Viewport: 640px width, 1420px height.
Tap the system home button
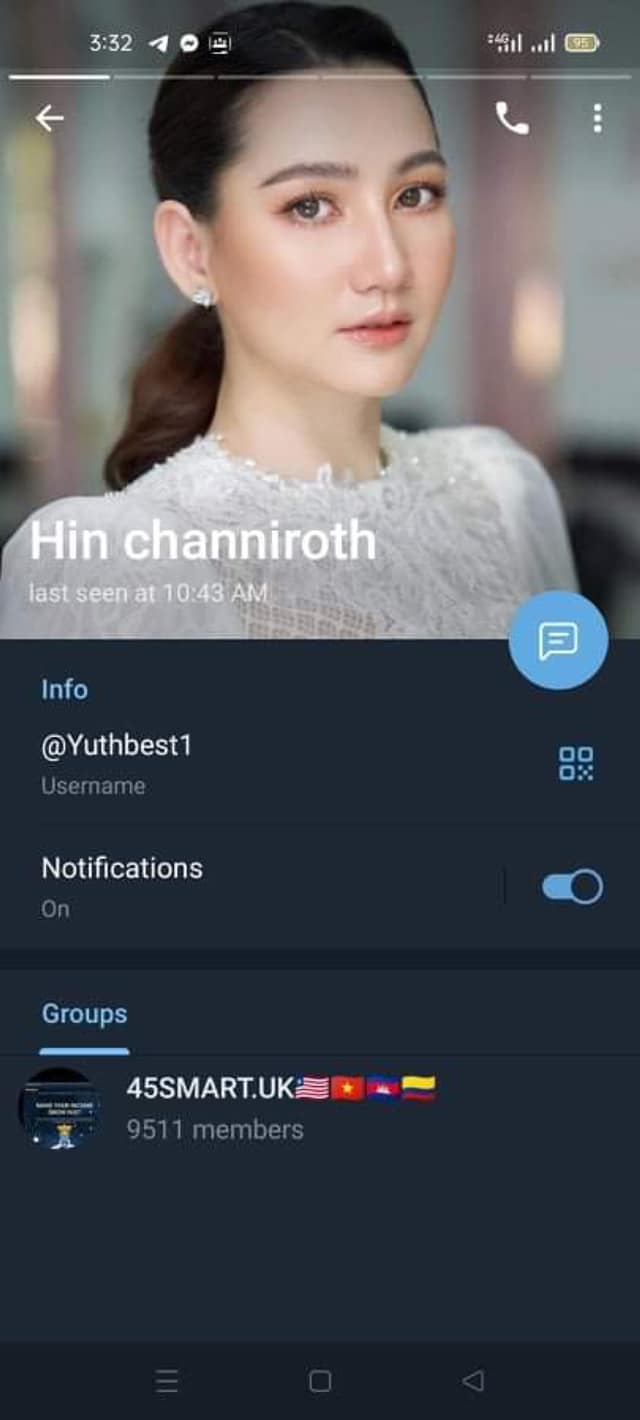(x=320, y=1381)
